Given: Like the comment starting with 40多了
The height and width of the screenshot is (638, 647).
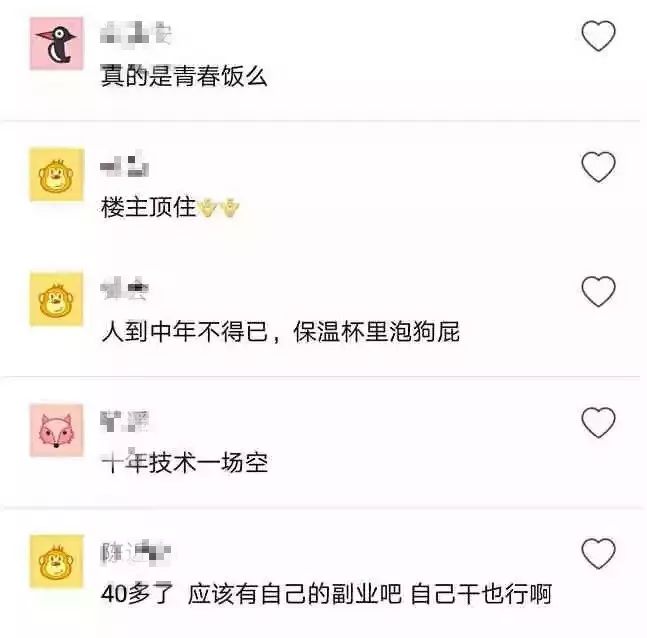Looking at the screenshot, I should 598,552.
